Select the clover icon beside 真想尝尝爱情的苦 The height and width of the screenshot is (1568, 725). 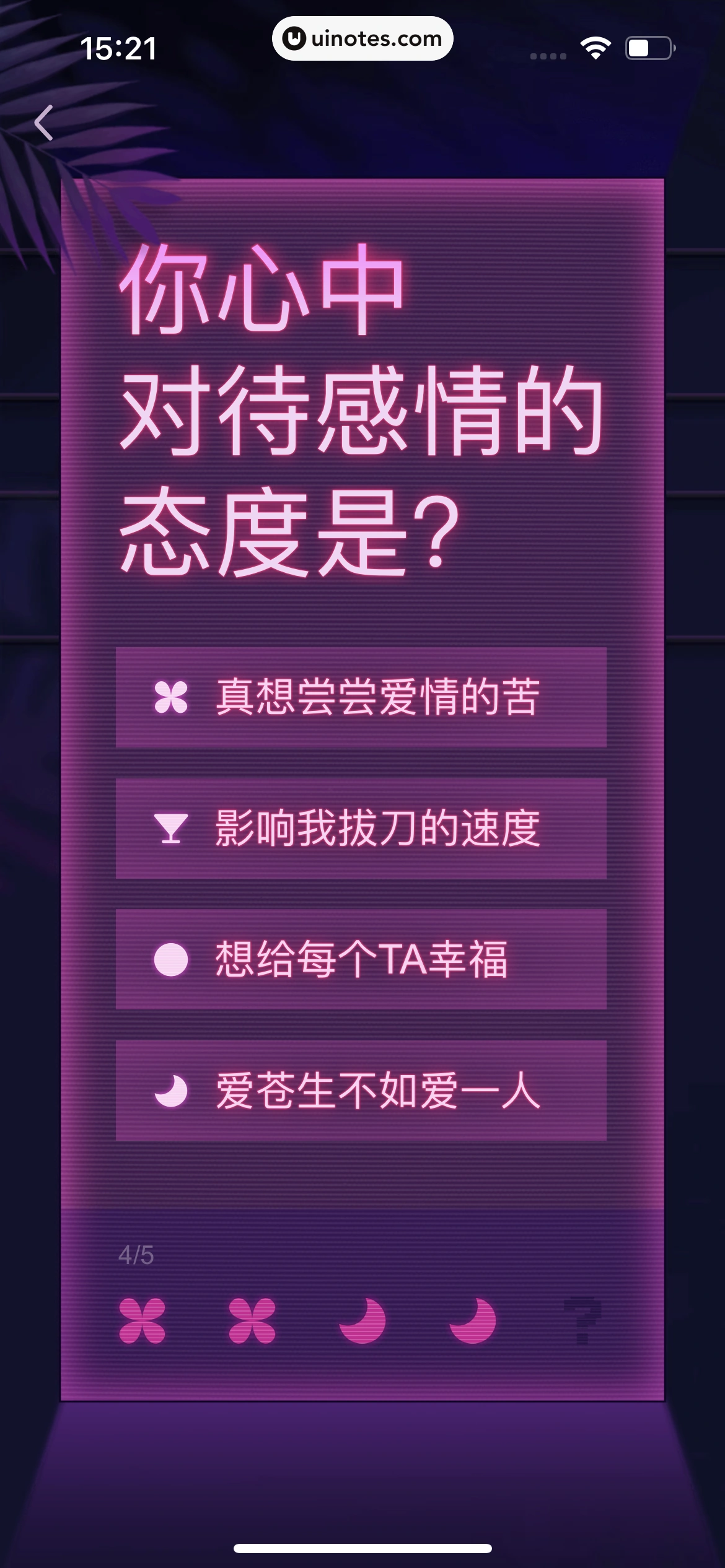click(x=172, y=697)
